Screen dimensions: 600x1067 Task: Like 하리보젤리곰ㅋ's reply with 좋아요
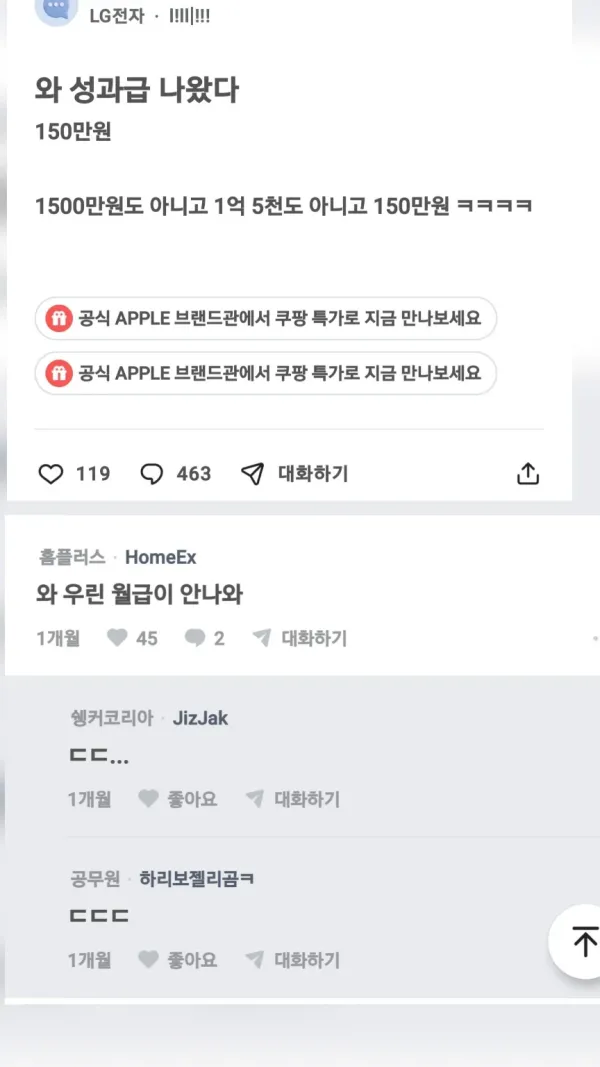pyautogui.click(x=178, y=960)
